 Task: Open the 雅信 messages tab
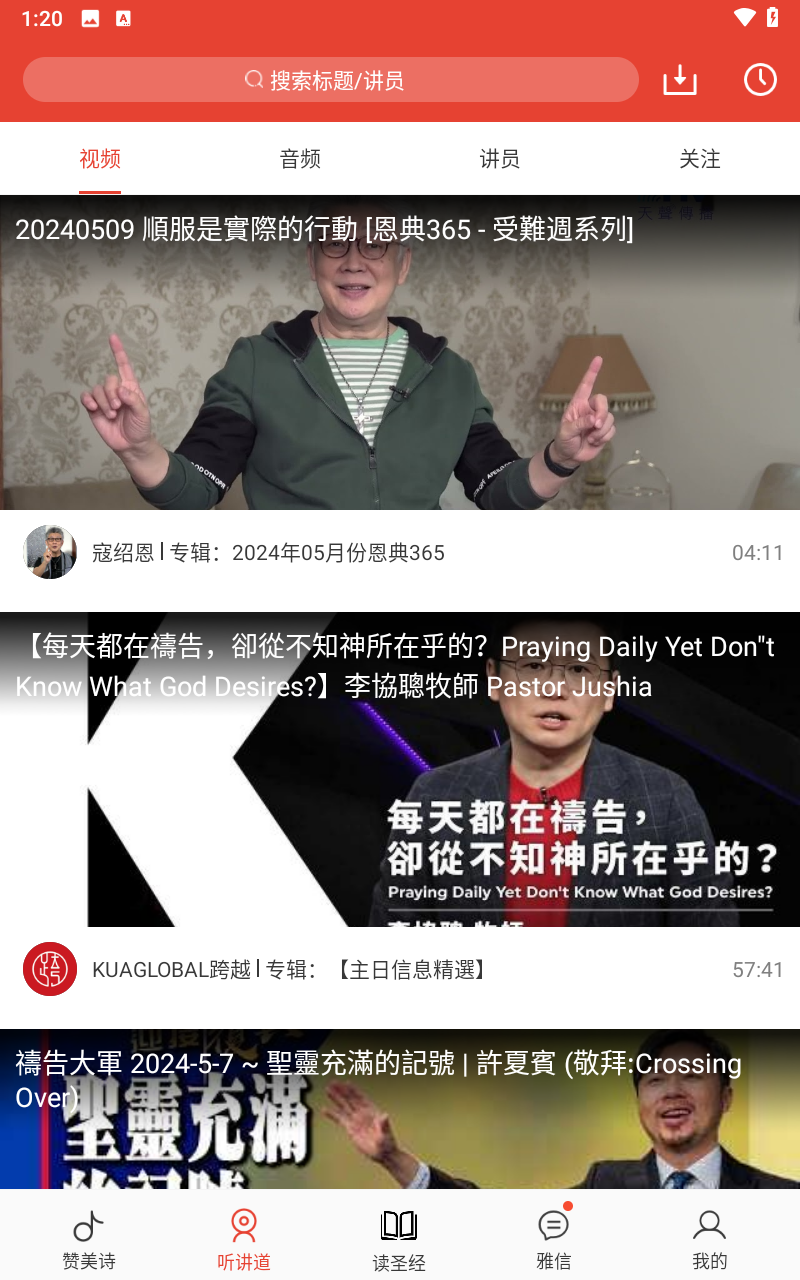[553, 1238]
